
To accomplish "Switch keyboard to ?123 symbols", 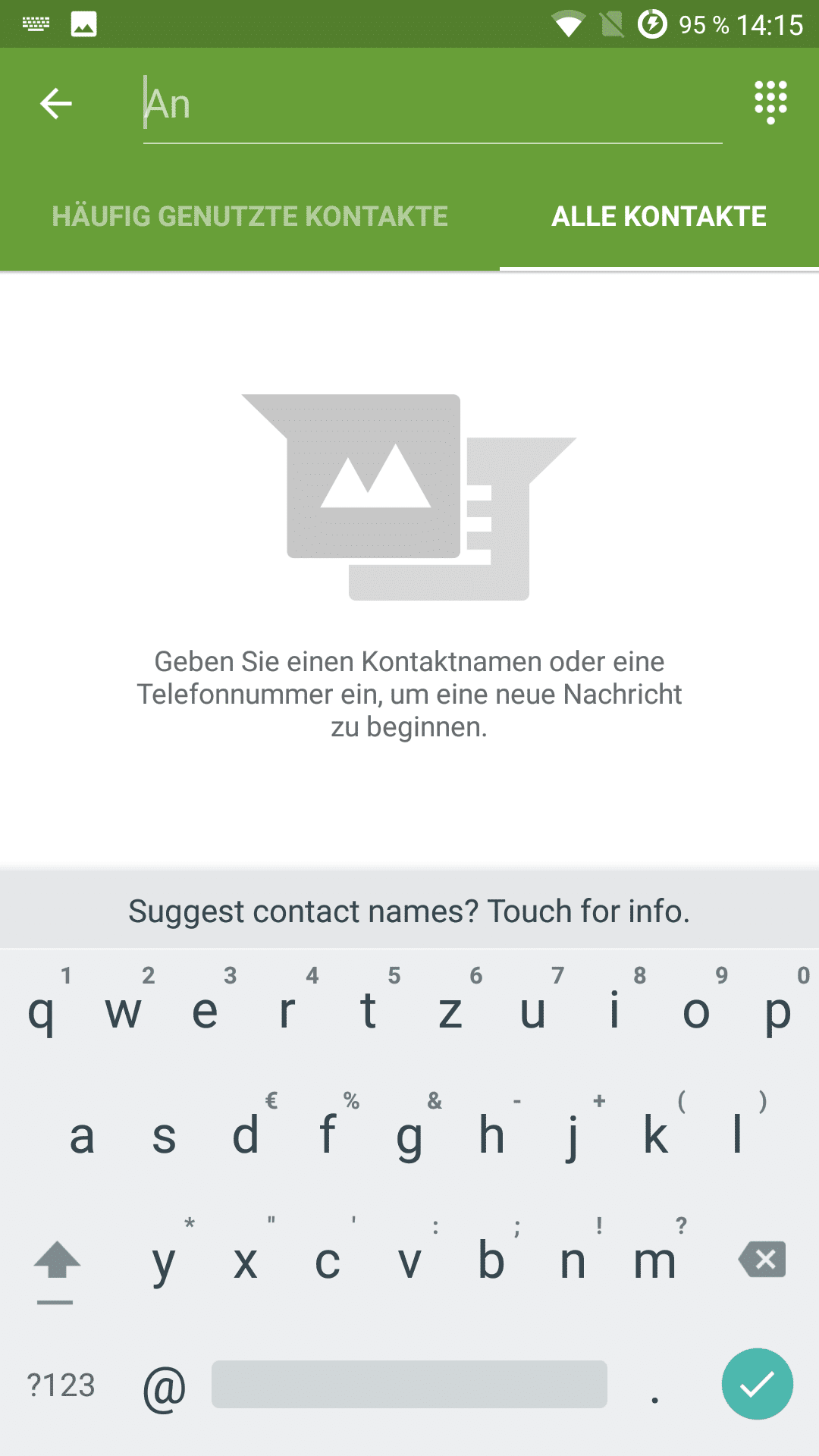I will [61, 1385].
